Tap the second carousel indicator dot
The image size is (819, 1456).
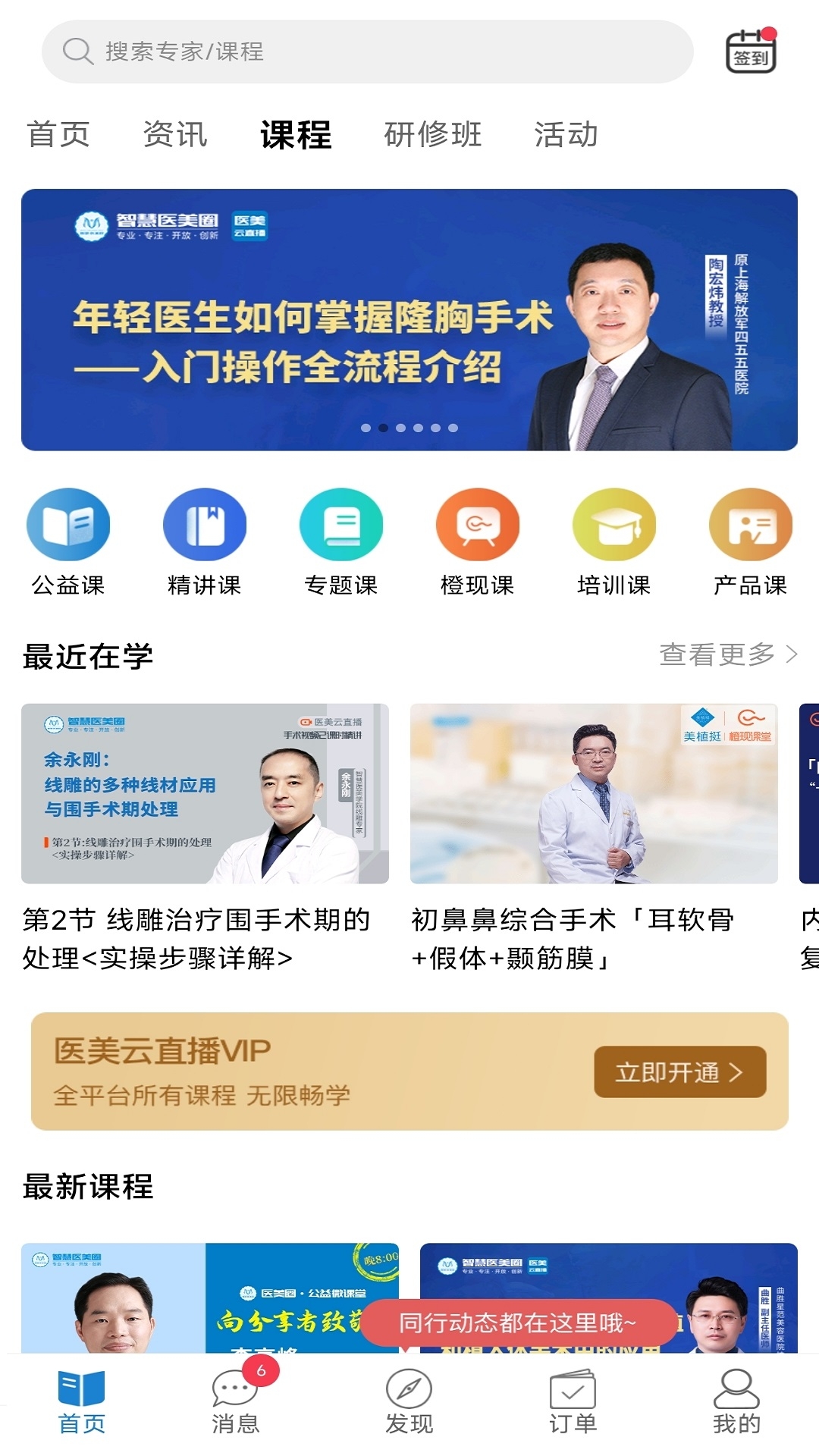coord(384,427)
